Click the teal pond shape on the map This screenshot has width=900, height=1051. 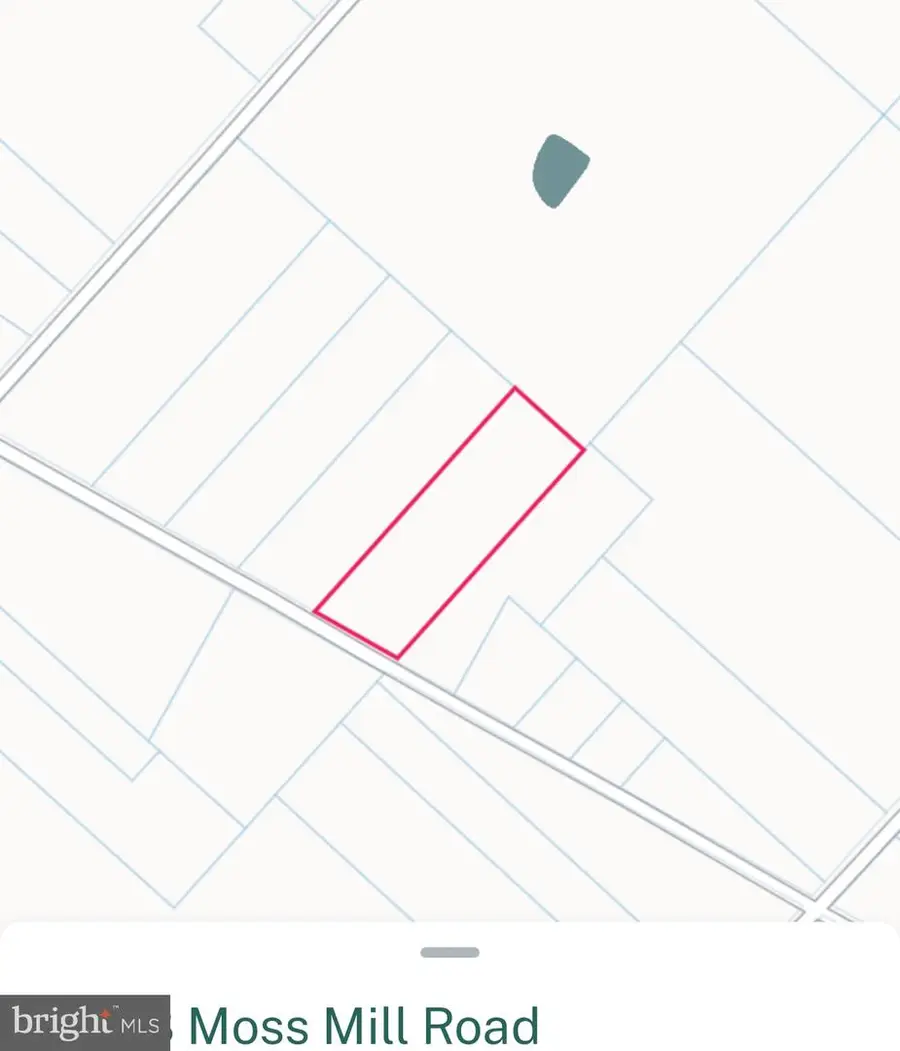(562, 170)
